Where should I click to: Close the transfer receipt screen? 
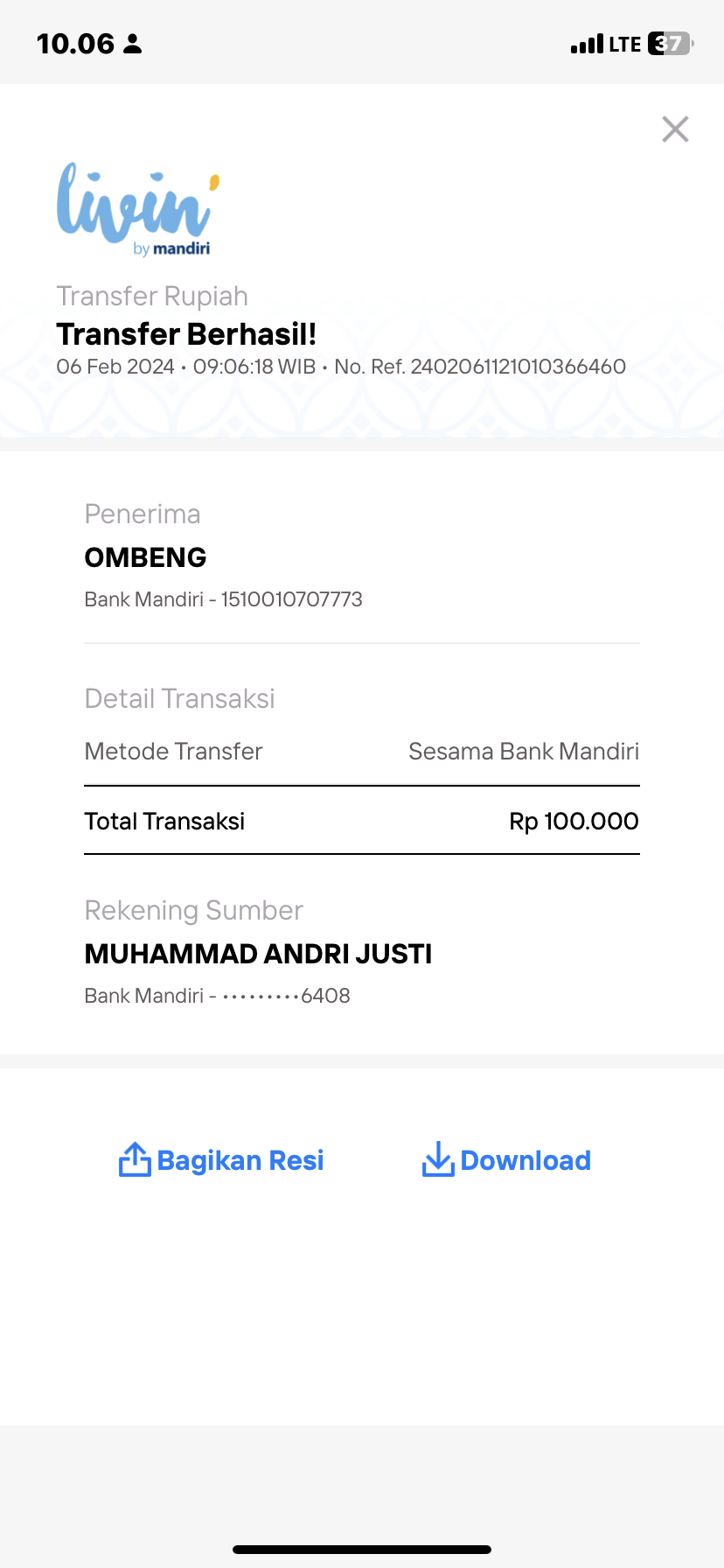click(x=675, y=129)
